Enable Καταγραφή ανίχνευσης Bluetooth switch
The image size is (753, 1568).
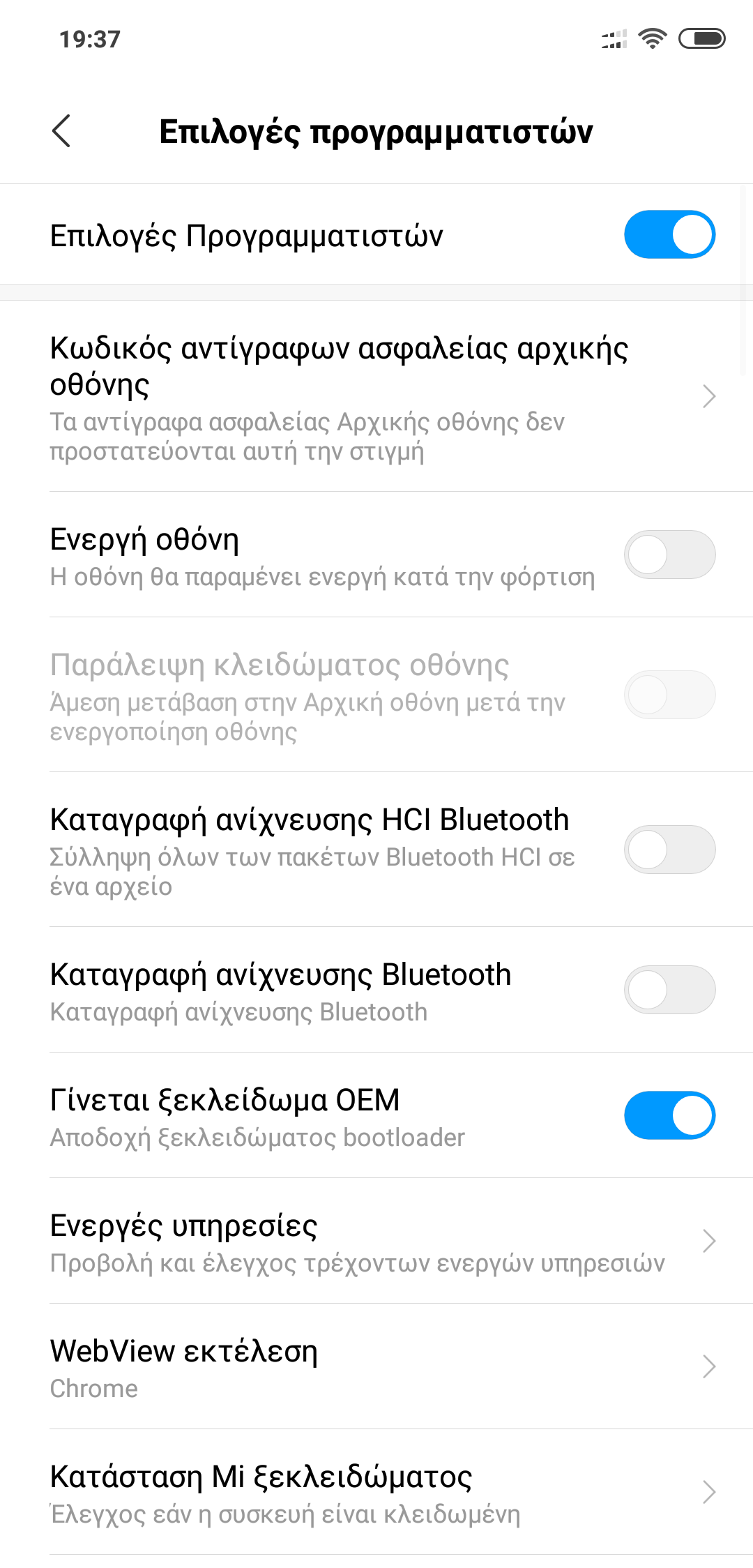click(669, 990)
